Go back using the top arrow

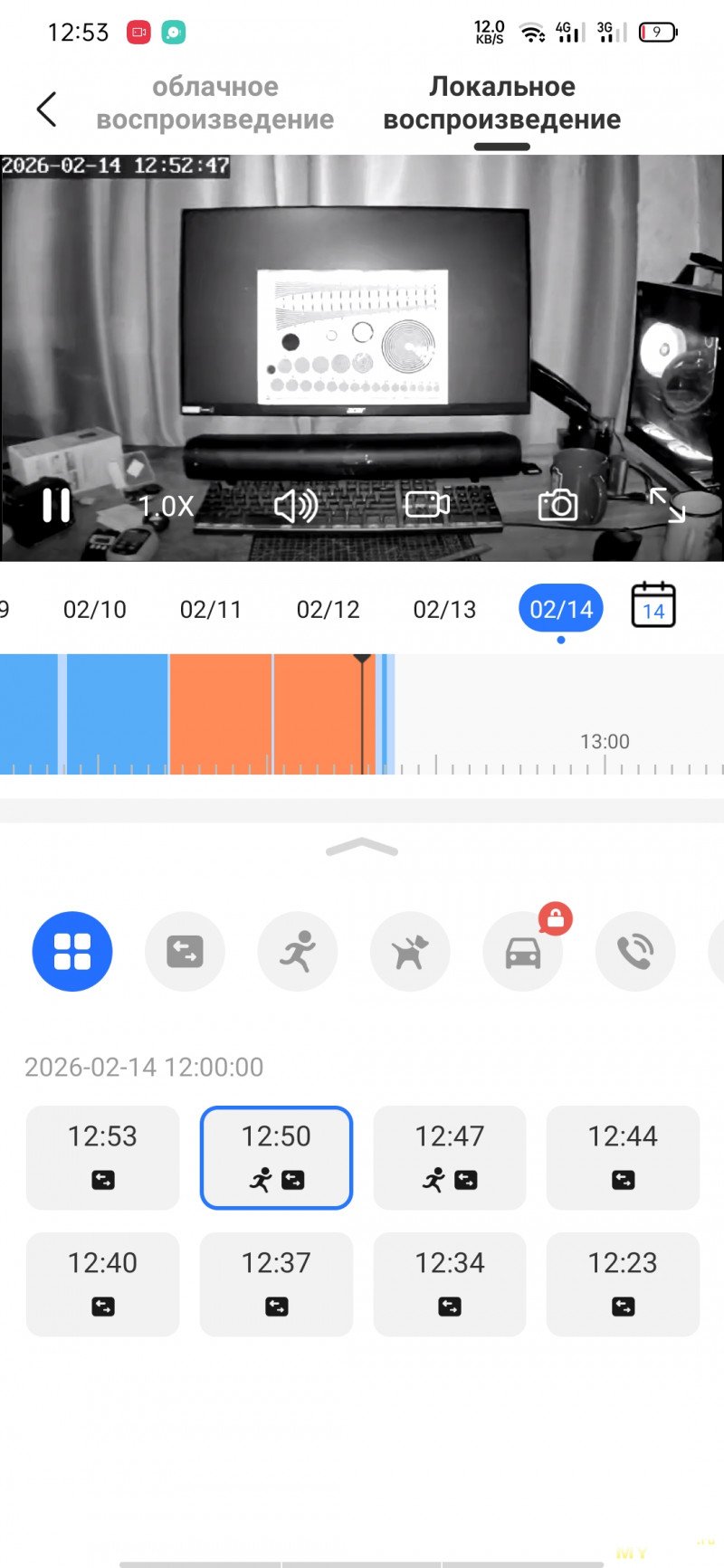pyautogui.click(x=47, y=109)
